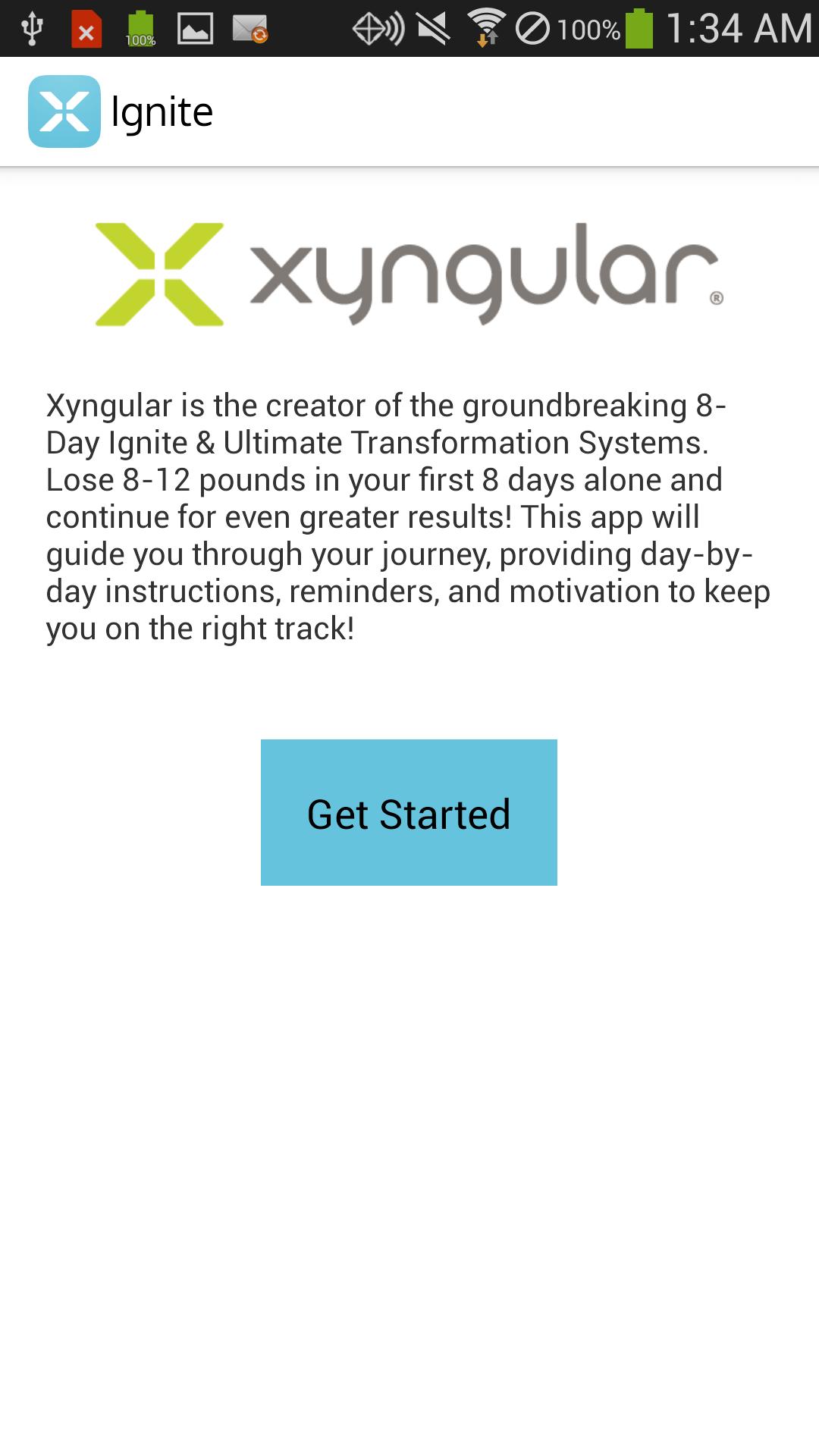
Task: Tap the Ignite app icon in the title bar
Action: point(64,111)
